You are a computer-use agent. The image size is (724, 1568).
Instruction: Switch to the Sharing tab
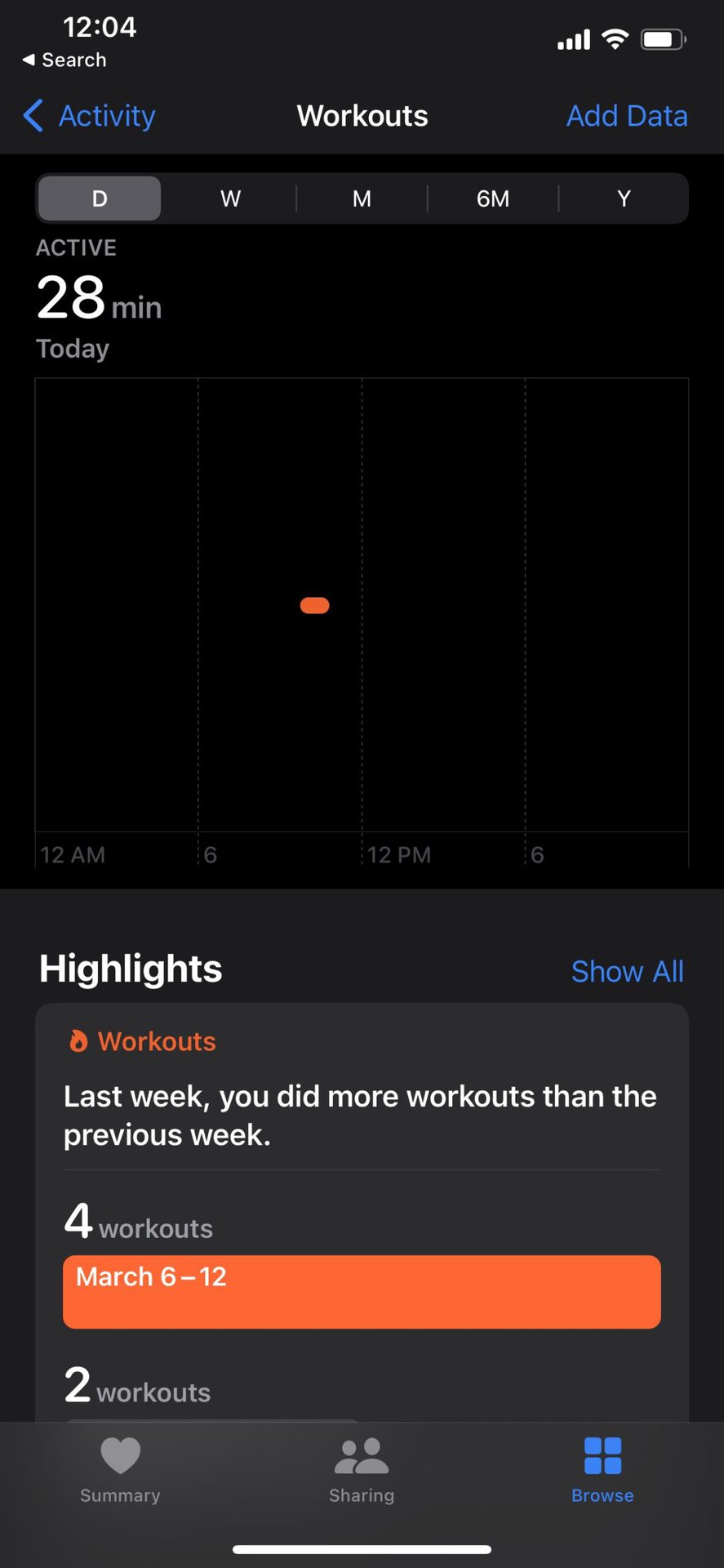pyautogui.click(x=362, y=1471)
